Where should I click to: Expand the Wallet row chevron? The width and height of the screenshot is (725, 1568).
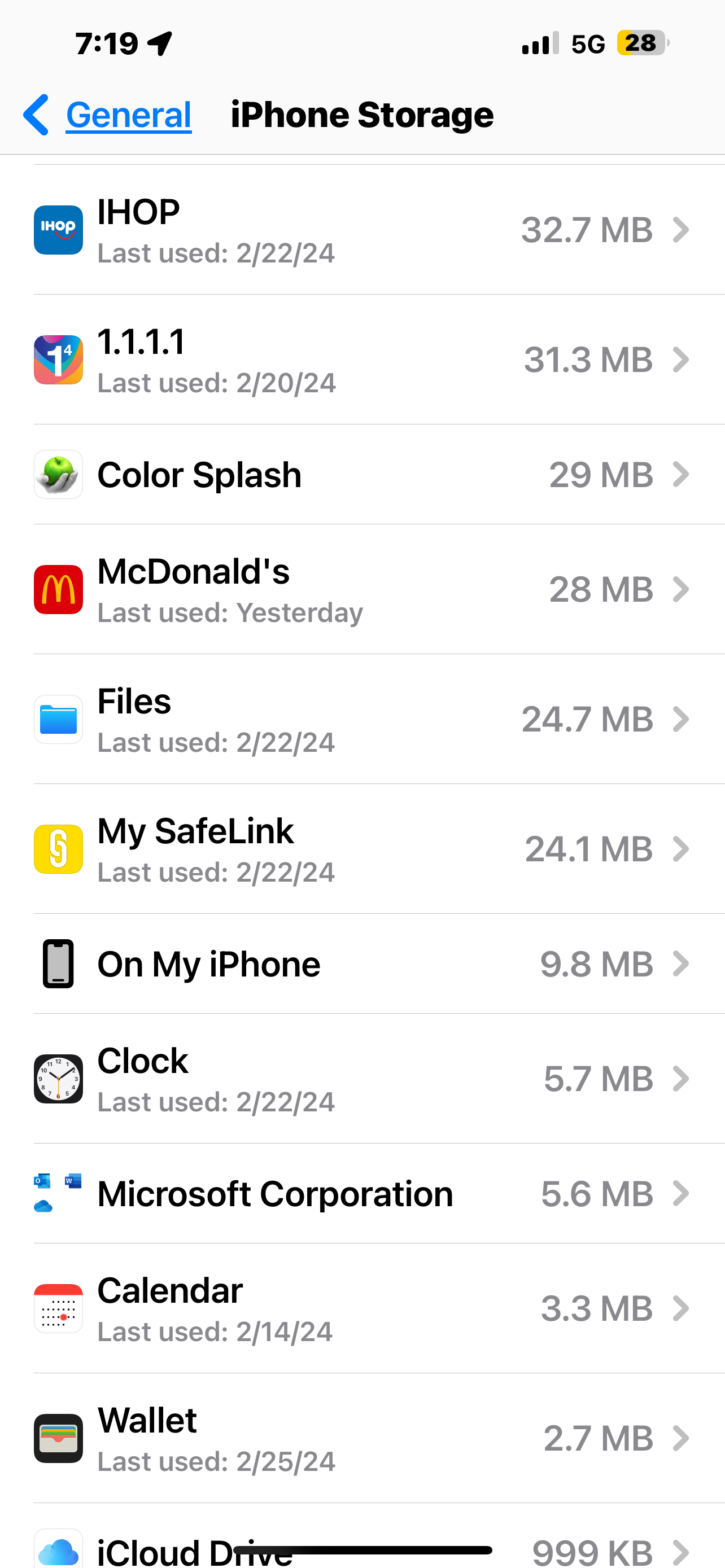pos(680,1438)
